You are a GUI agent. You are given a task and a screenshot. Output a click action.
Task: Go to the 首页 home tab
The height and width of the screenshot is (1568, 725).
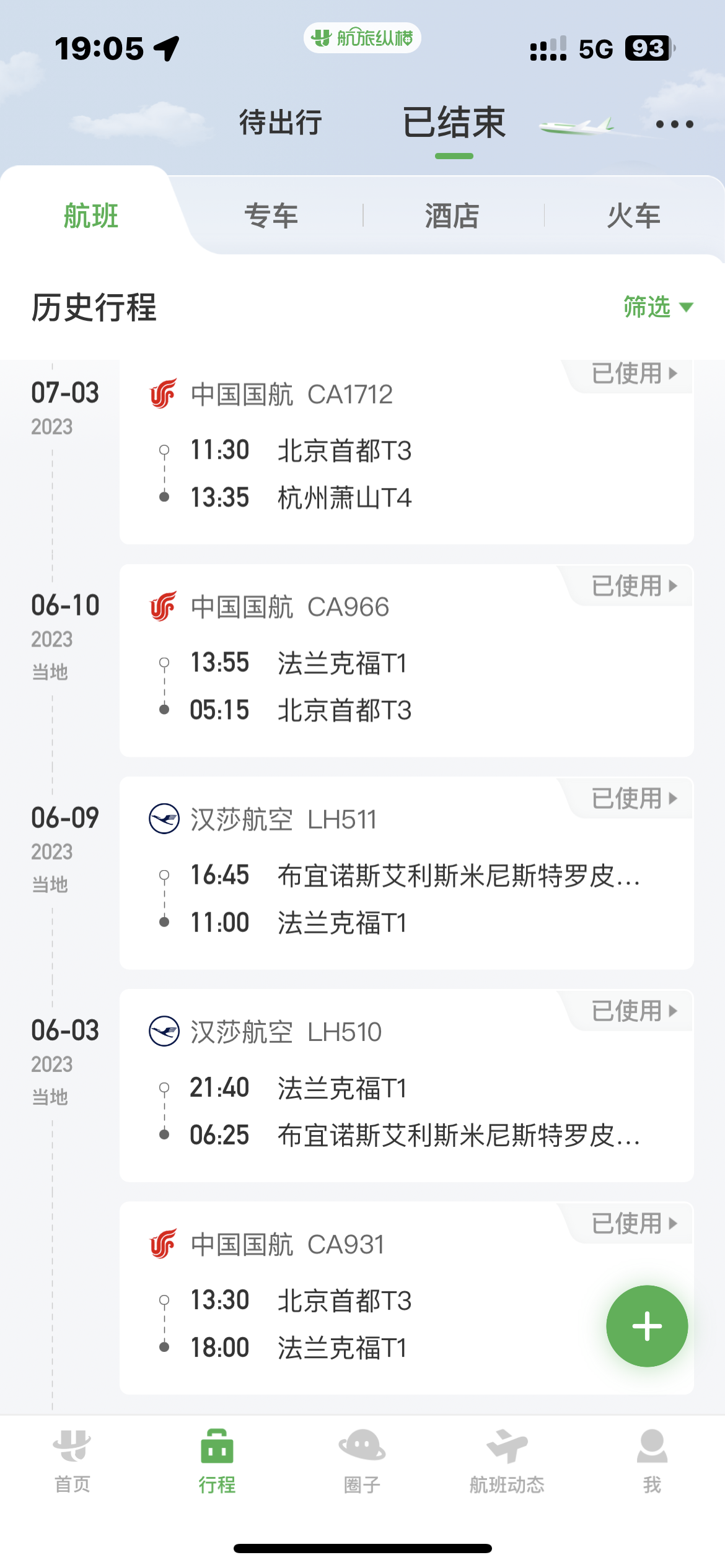tap(72, 1460)
